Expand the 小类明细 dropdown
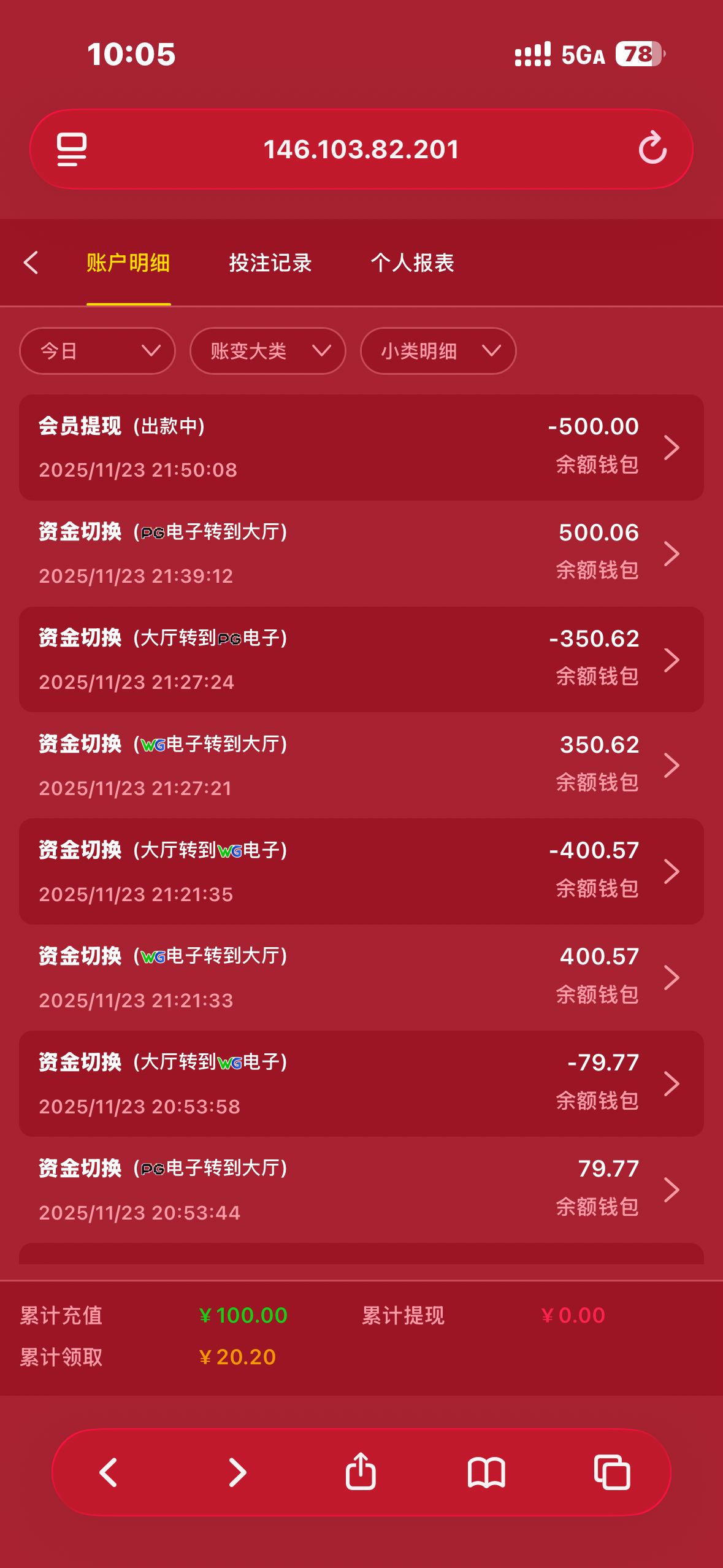 438,351
